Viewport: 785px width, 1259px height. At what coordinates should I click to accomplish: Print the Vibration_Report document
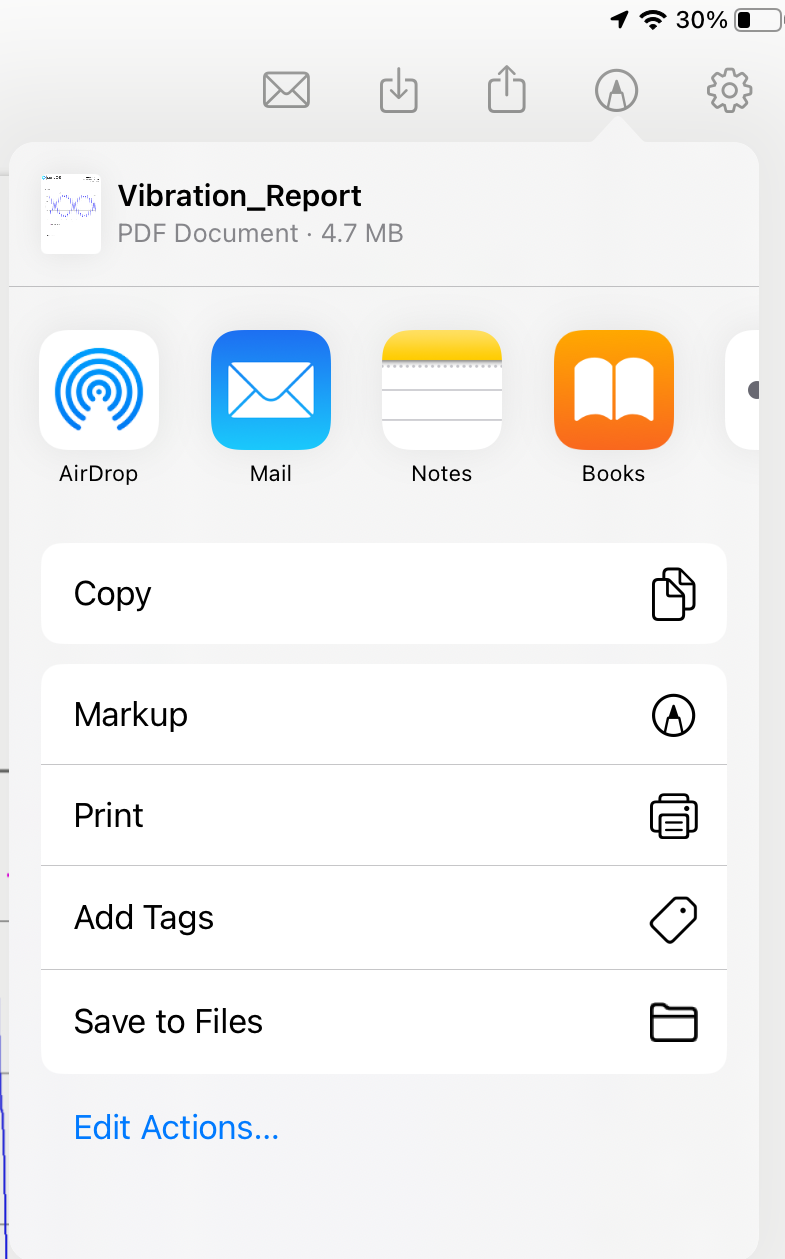[384, 816]
